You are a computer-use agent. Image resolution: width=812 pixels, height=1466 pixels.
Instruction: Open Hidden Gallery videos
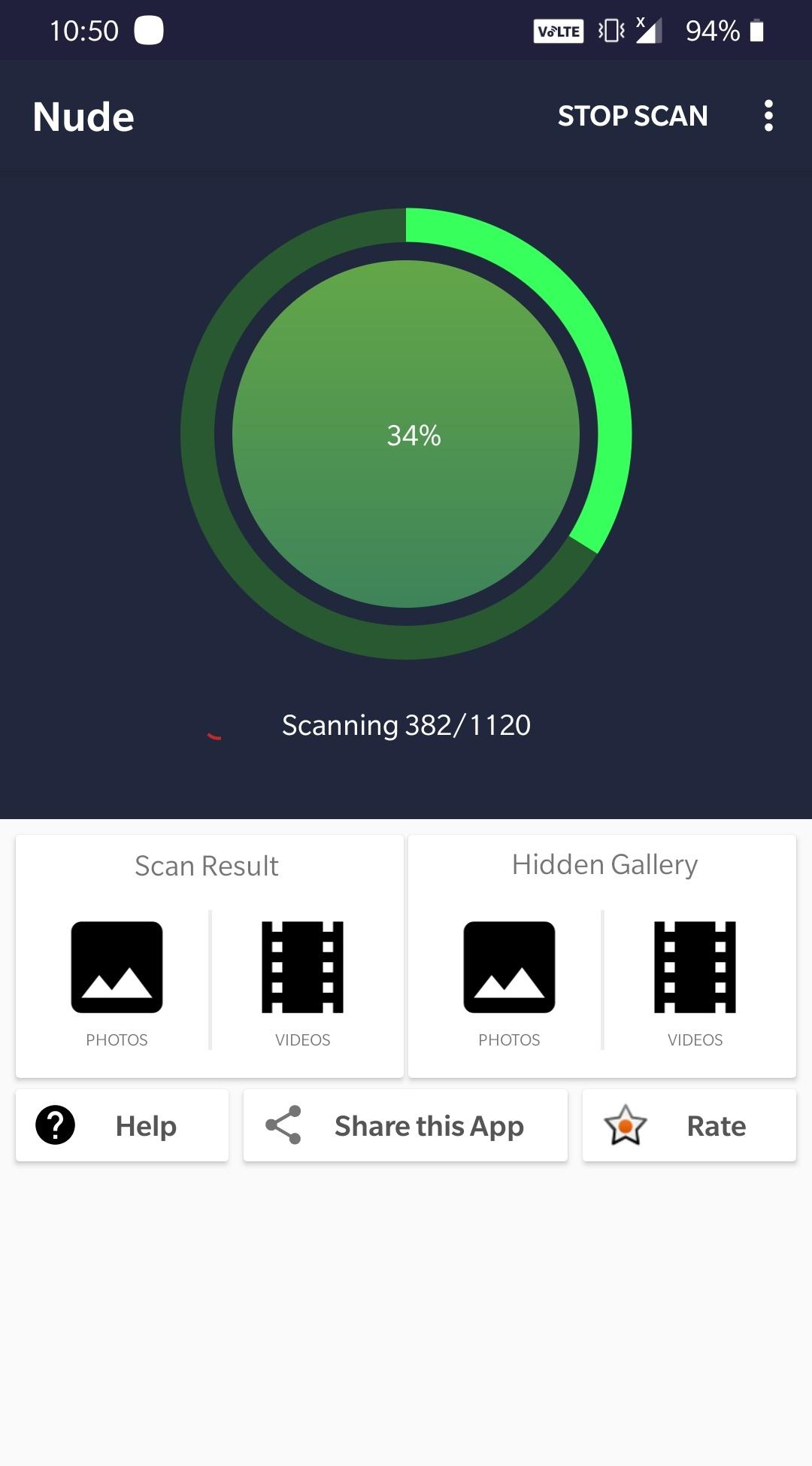click(x=695, y=983)
